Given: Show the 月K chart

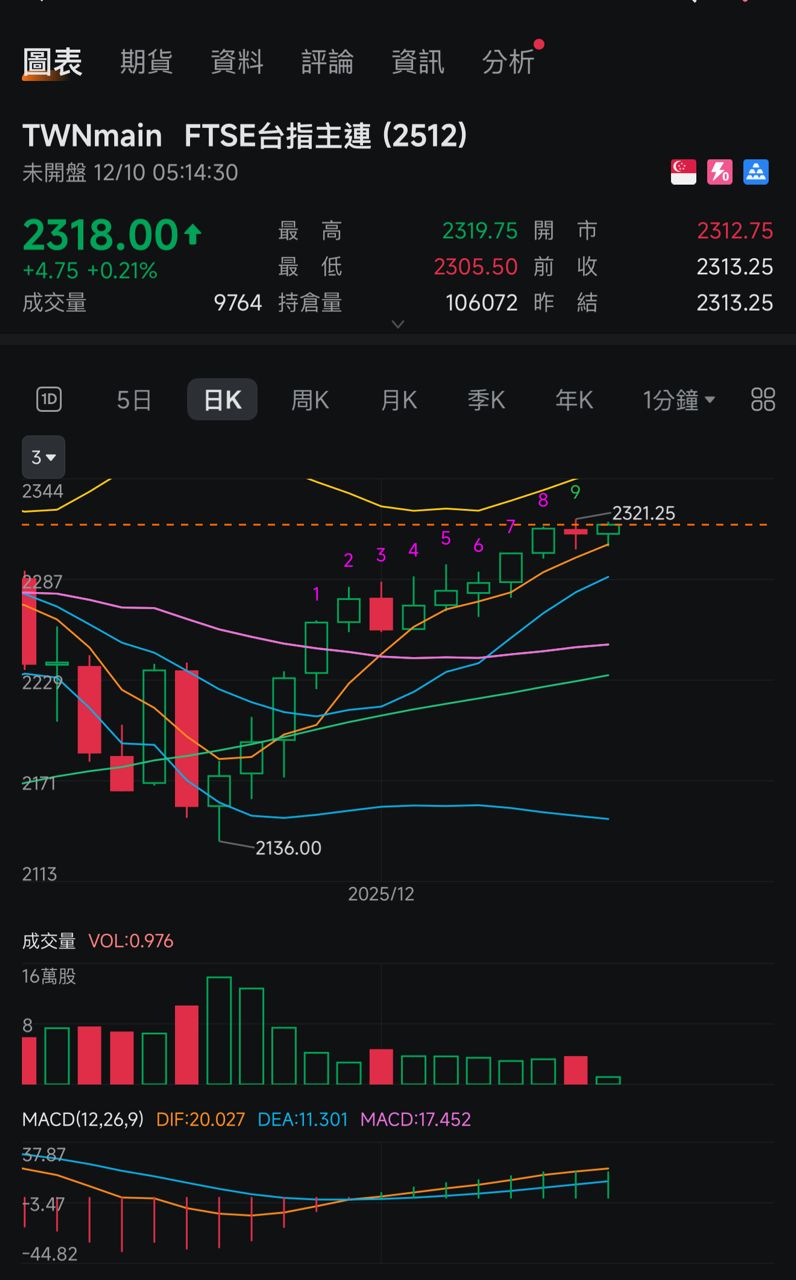Looking at the screenshot, I should (x=398, y=400).
